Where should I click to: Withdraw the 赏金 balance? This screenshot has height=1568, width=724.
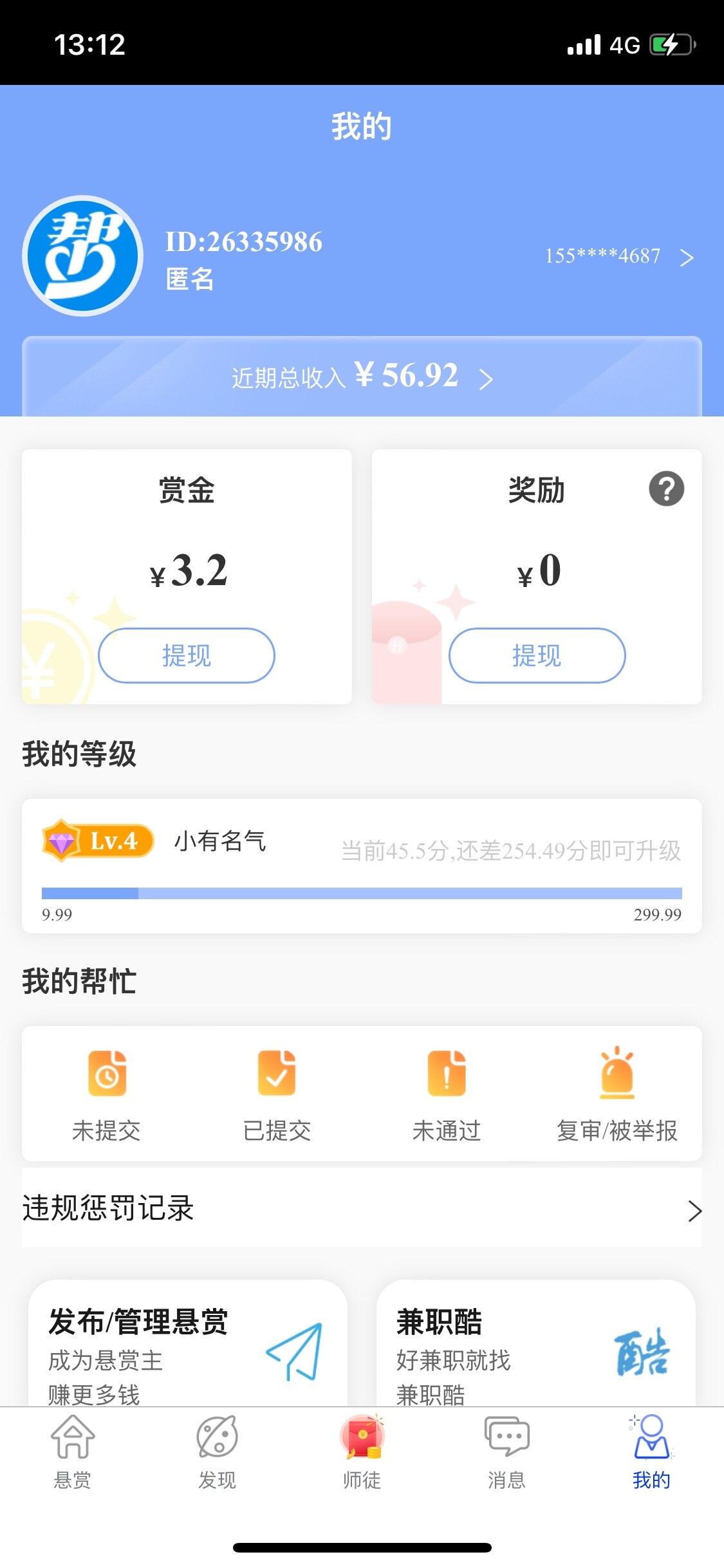[x=187, y=655]
